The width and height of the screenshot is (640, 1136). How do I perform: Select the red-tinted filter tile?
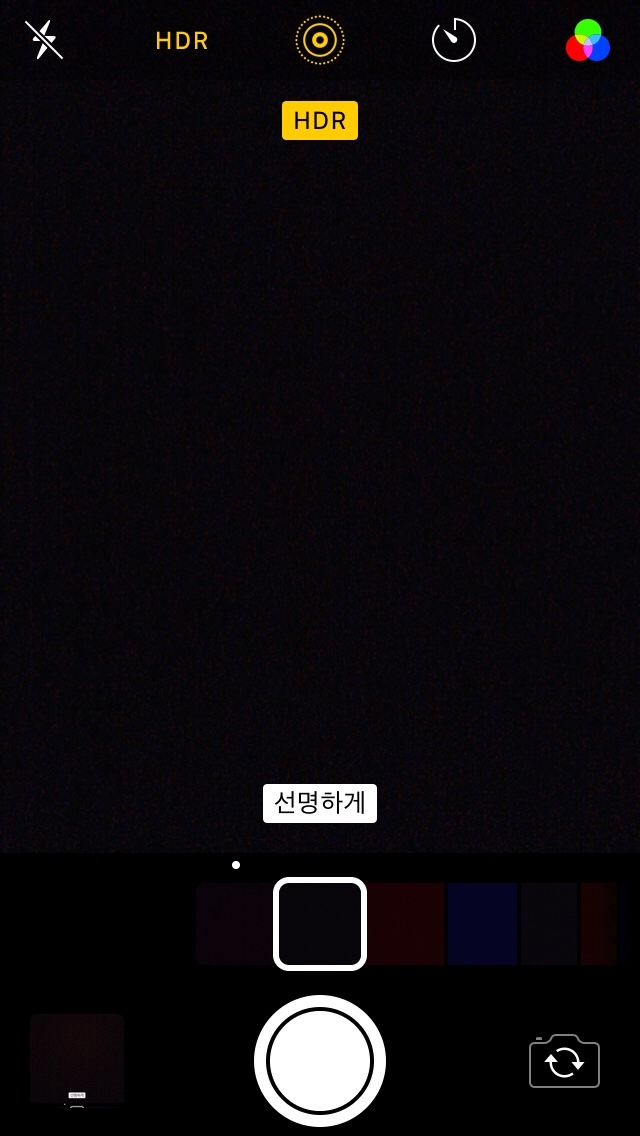407,924
